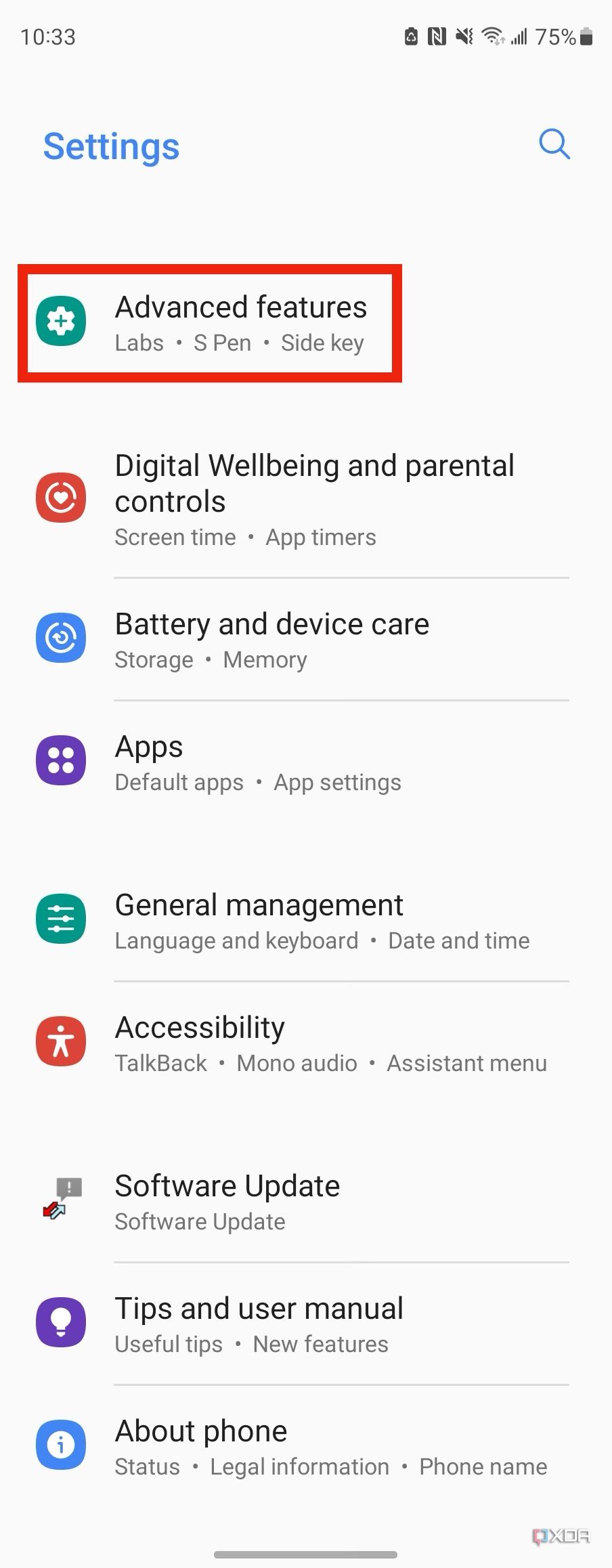Tap the General management sliders icon
The width and height of the screenshot is (612, 1568).
(60, 918)
